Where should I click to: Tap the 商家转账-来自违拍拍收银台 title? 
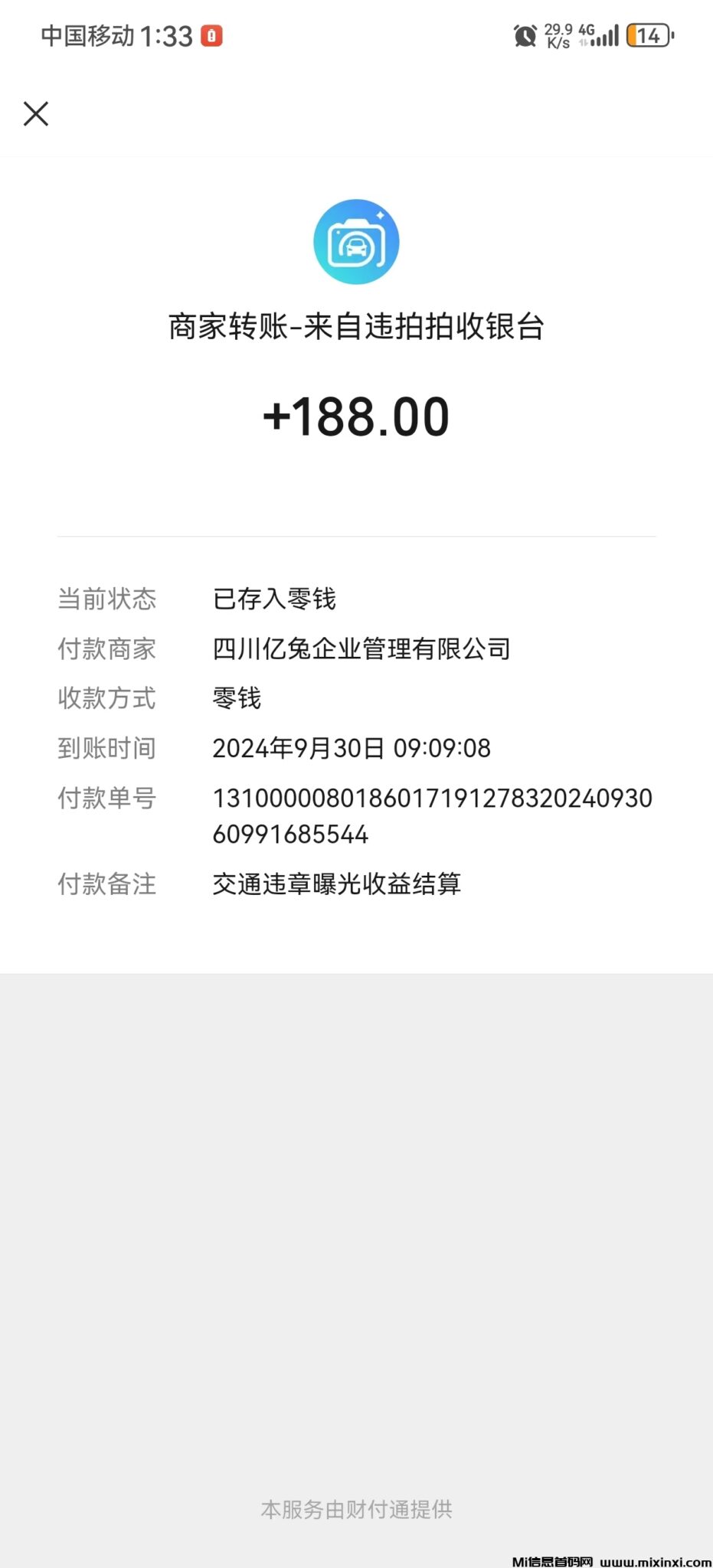(356, 326)
